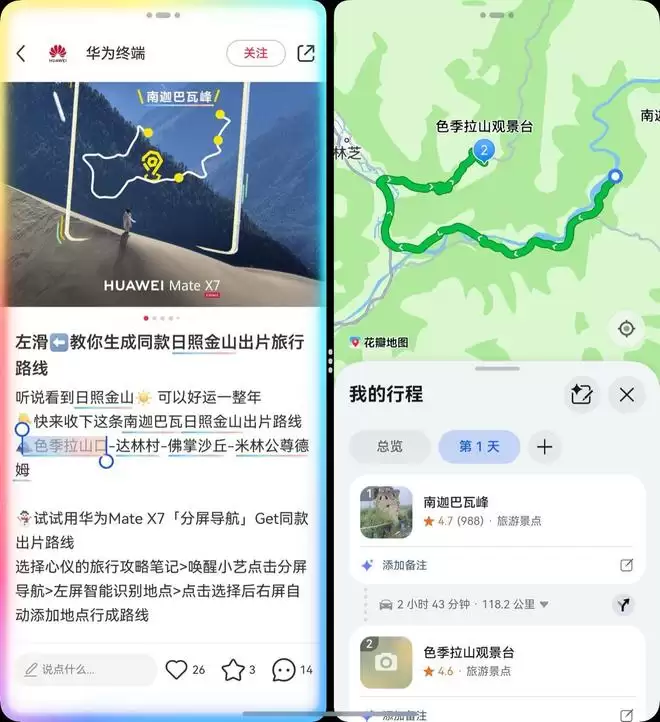The image size is (660, 722).
Task: Add a new day with the plus button
Action: (x=545, y=446)
